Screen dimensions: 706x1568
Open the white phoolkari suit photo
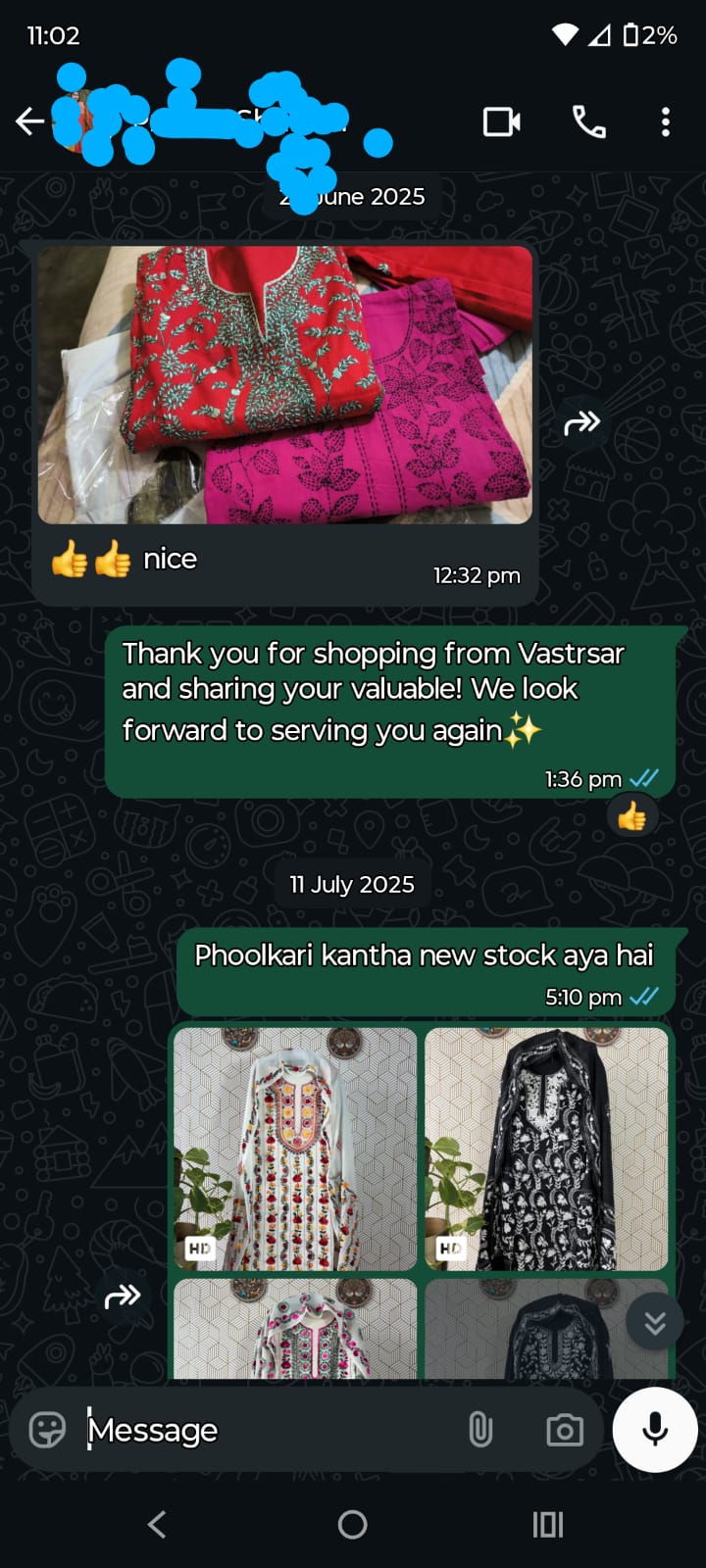(295, 1149)
